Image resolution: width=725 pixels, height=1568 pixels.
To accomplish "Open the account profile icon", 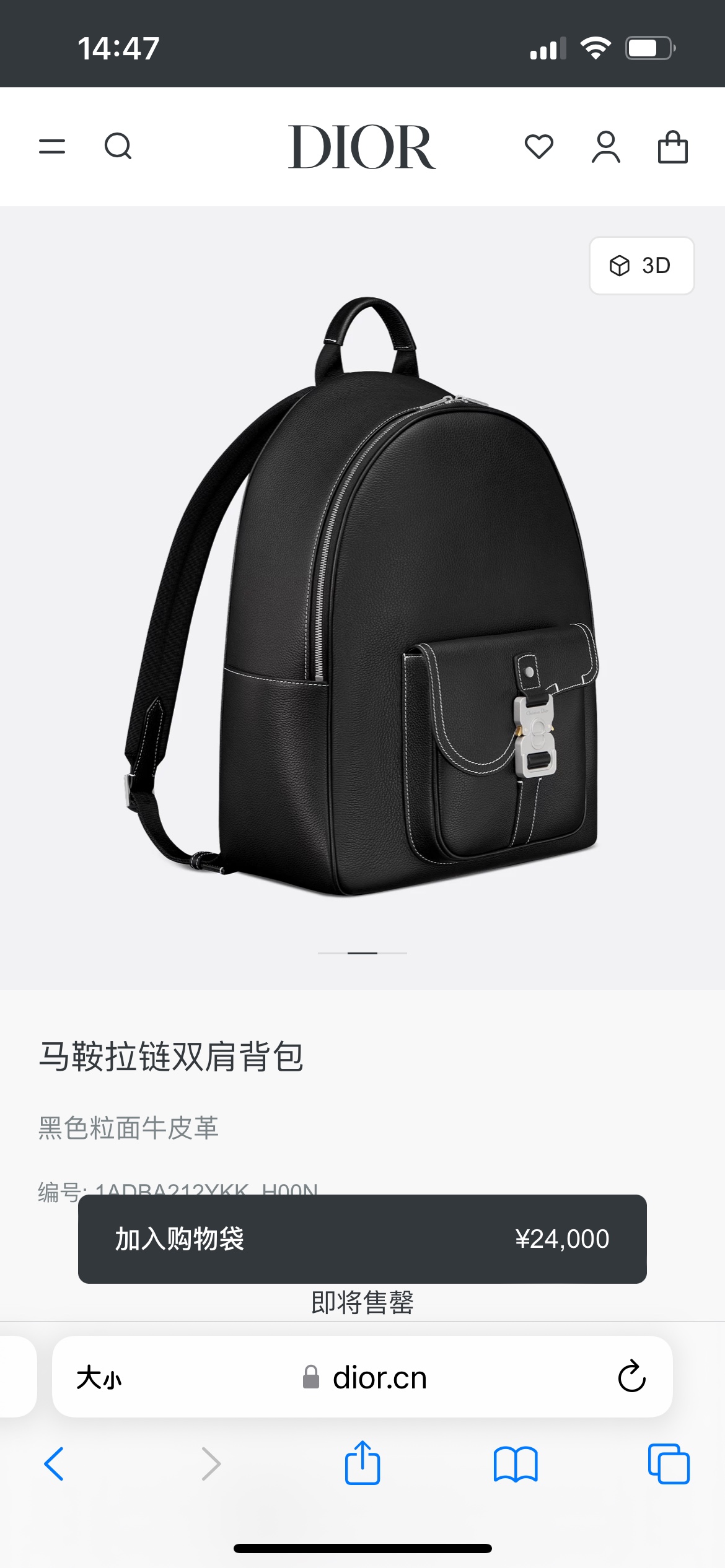I will pyautogui.click(x=605, y=147).
